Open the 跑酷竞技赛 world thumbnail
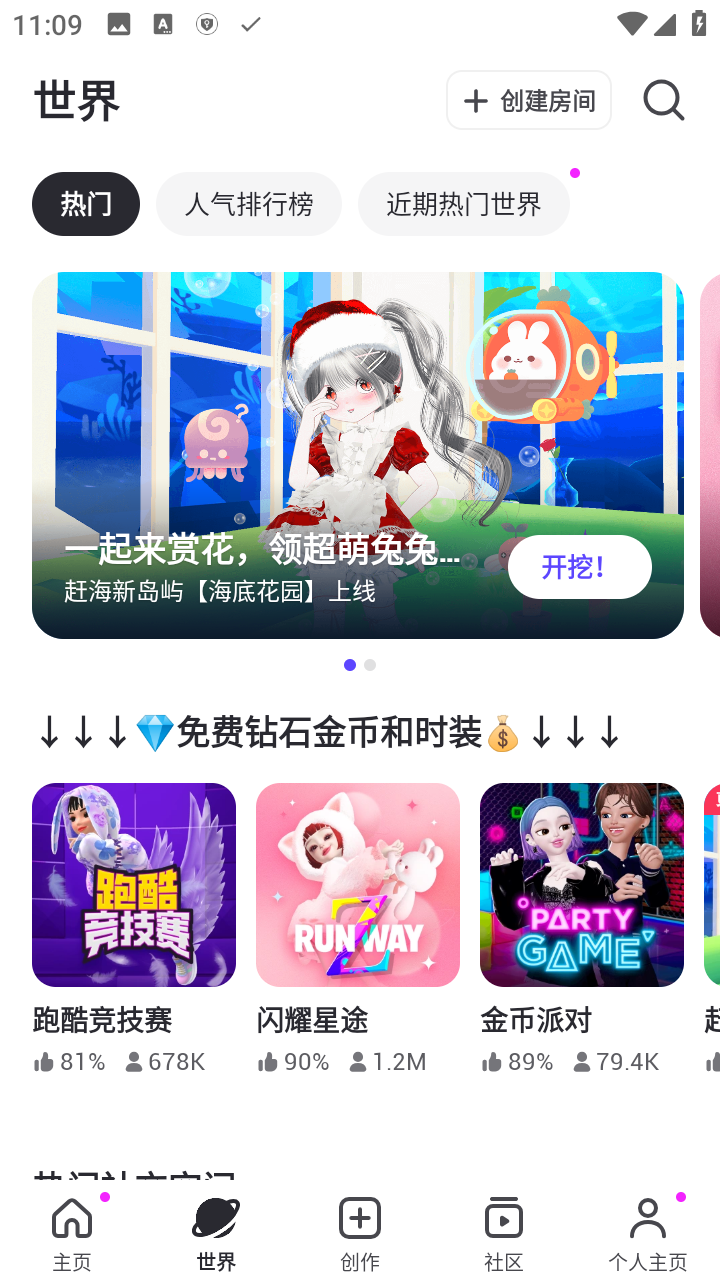 (133, 884)
